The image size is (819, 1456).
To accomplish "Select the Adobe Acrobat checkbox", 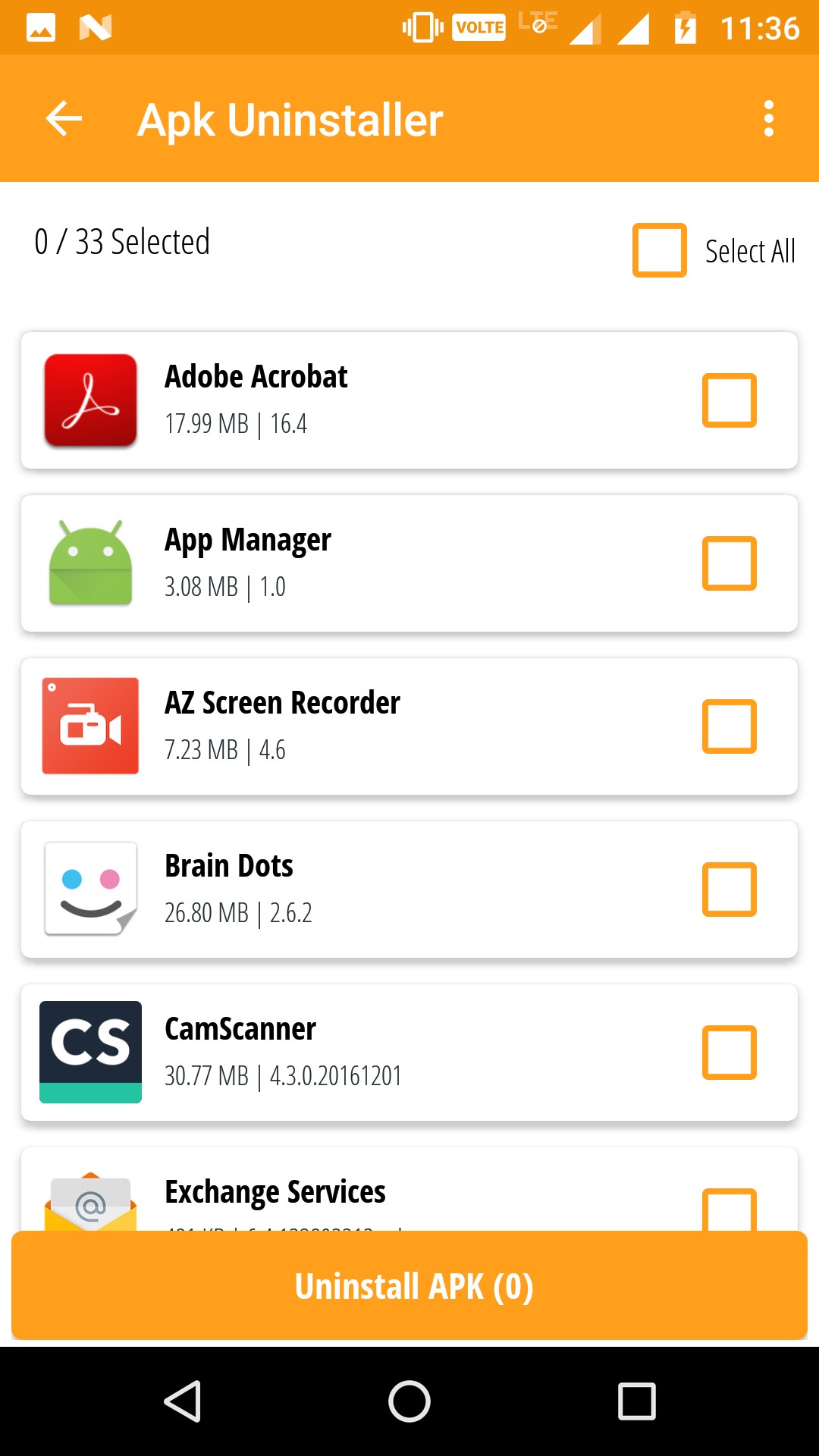I will pyautogui.click(x=729, y=400).
